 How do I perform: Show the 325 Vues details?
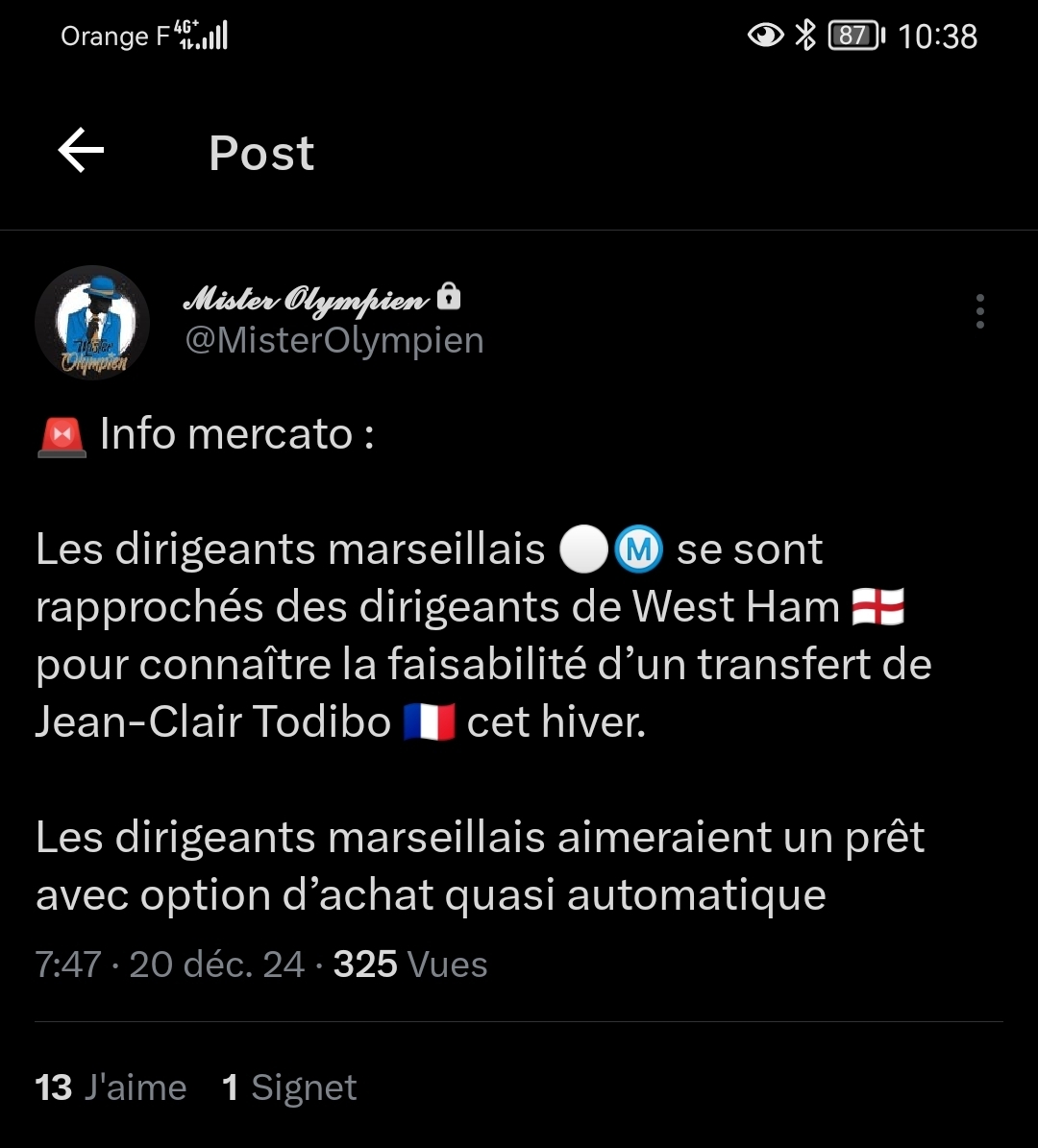(410, 965)
